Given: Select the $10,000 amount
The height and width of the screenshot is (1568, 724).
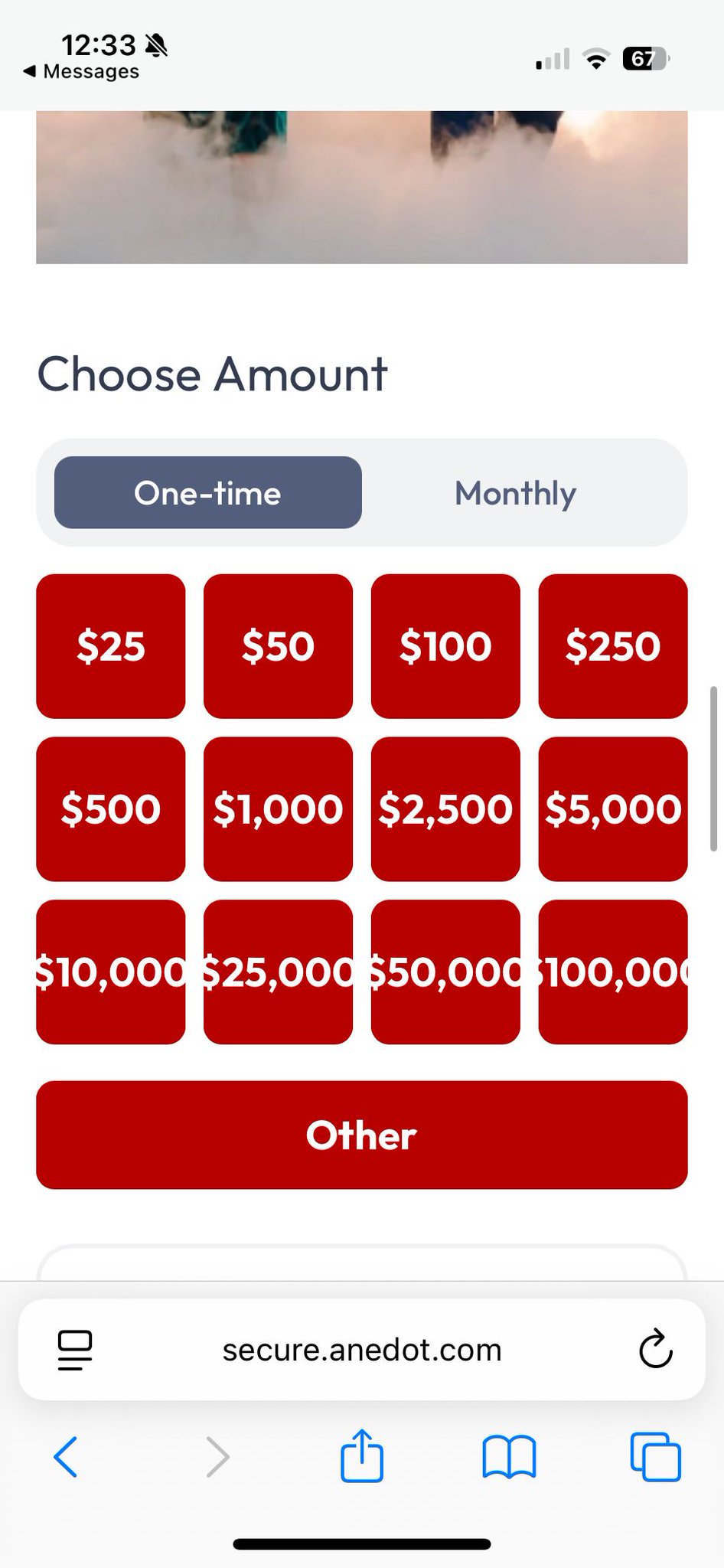Looking at the screenshot, I should 111,972.
